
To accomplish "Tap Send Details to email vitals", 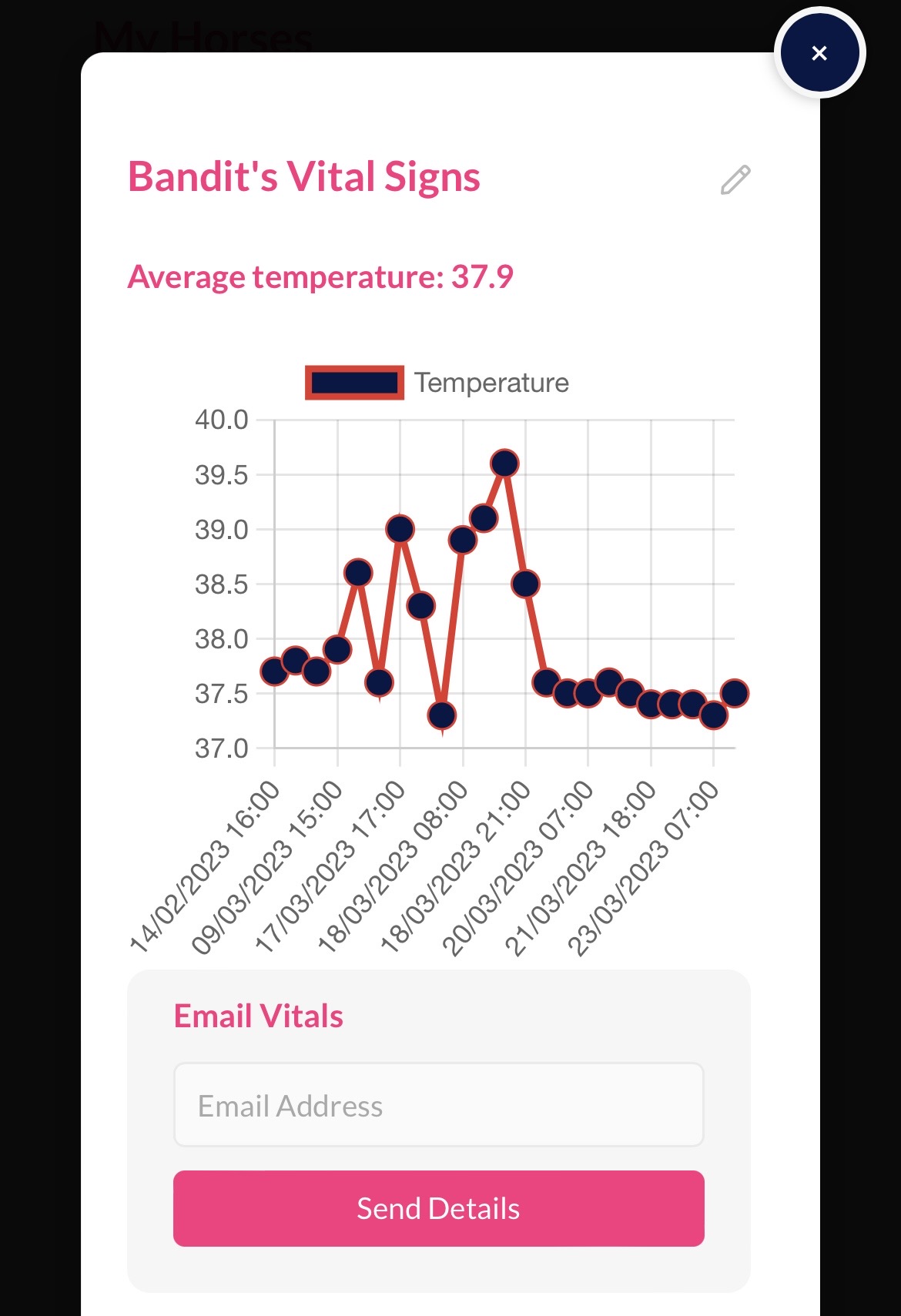I will (438, 1208).
